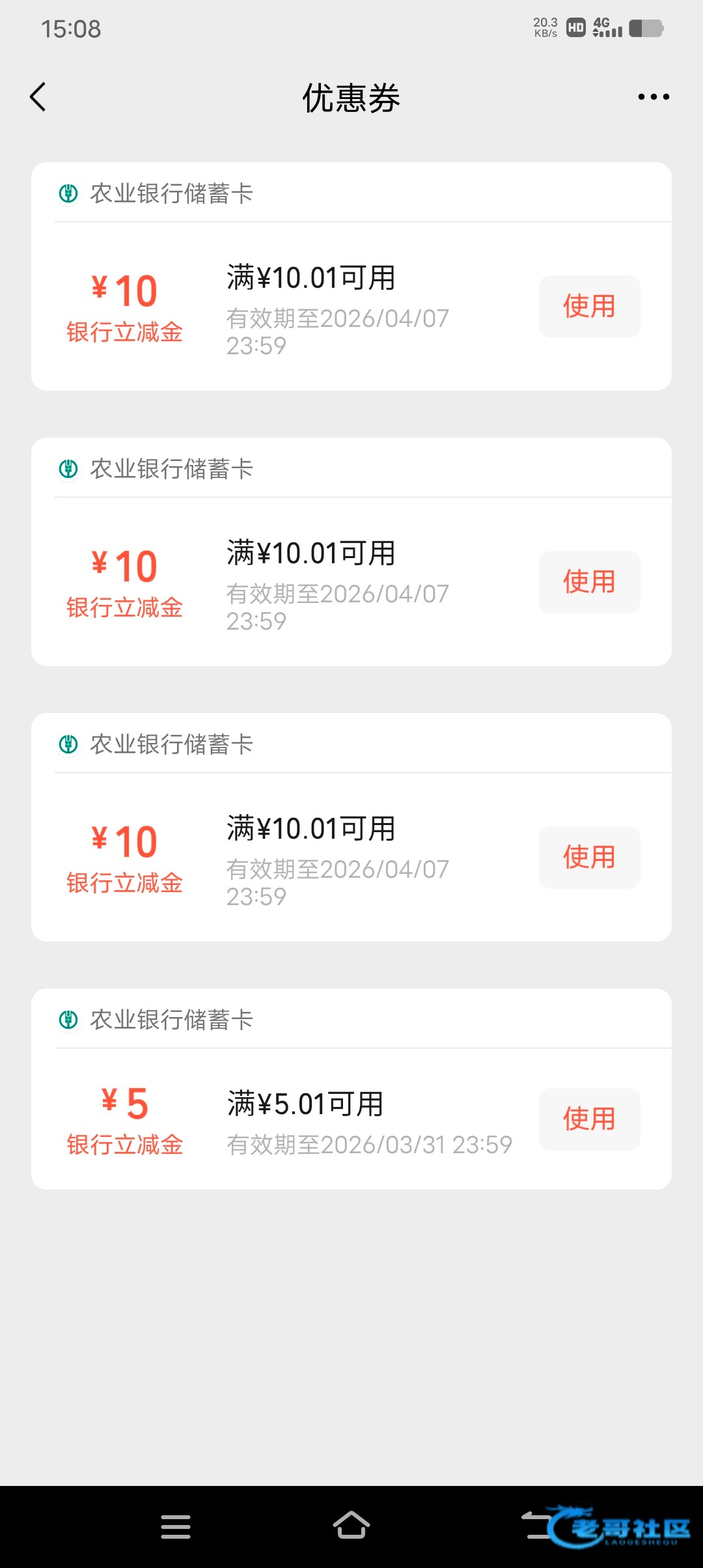
Task: Open the system recent apps menu
Action: pos(176,1526)
